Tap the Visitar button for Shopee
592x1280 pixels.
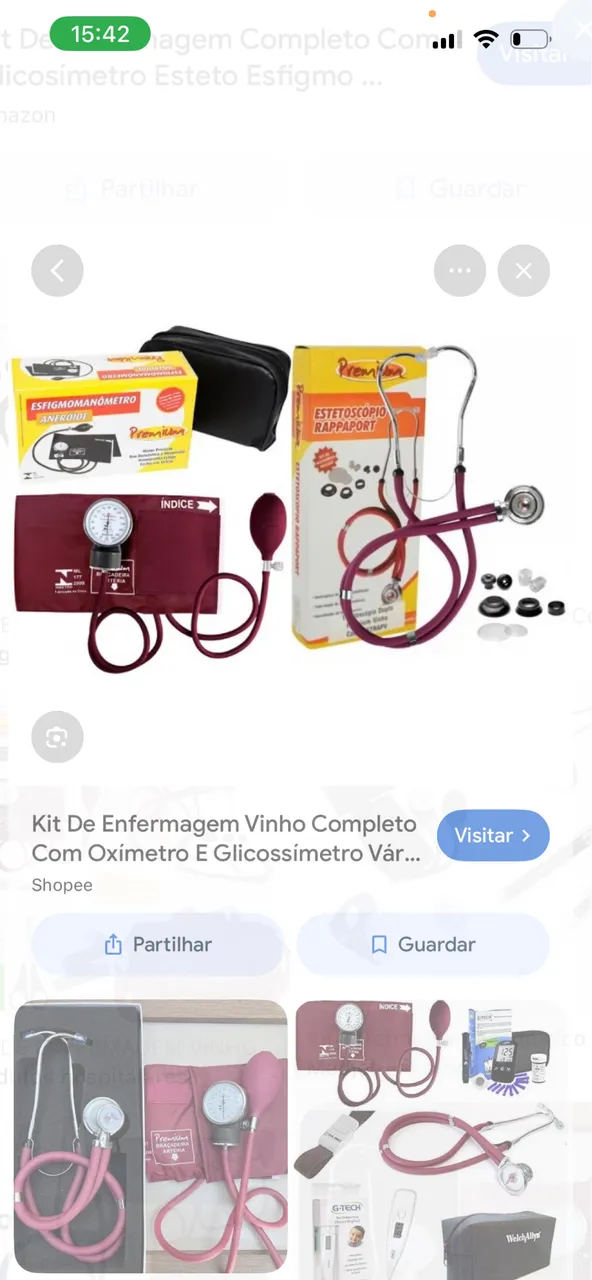pyautogui.click(x=493, y=835)
